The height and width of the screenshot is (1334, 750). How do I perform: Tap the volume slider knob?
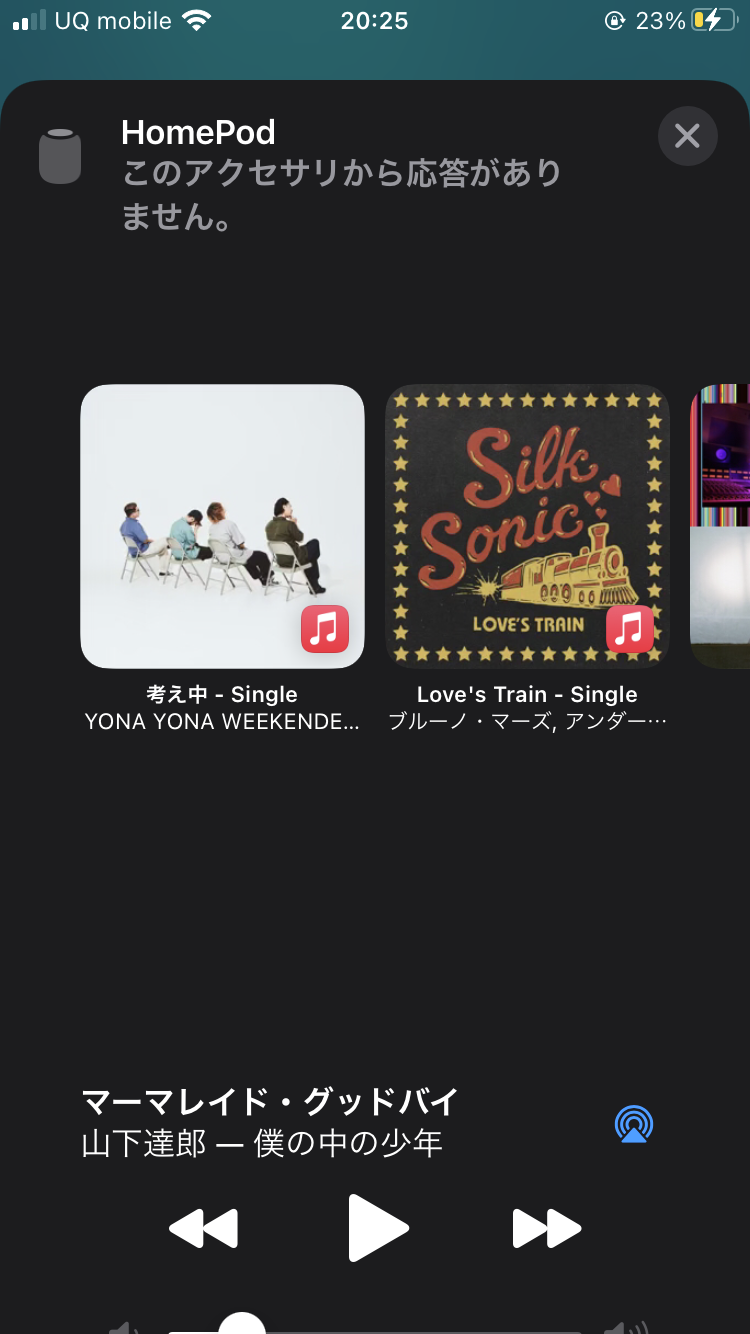(x=241, y=1326)
